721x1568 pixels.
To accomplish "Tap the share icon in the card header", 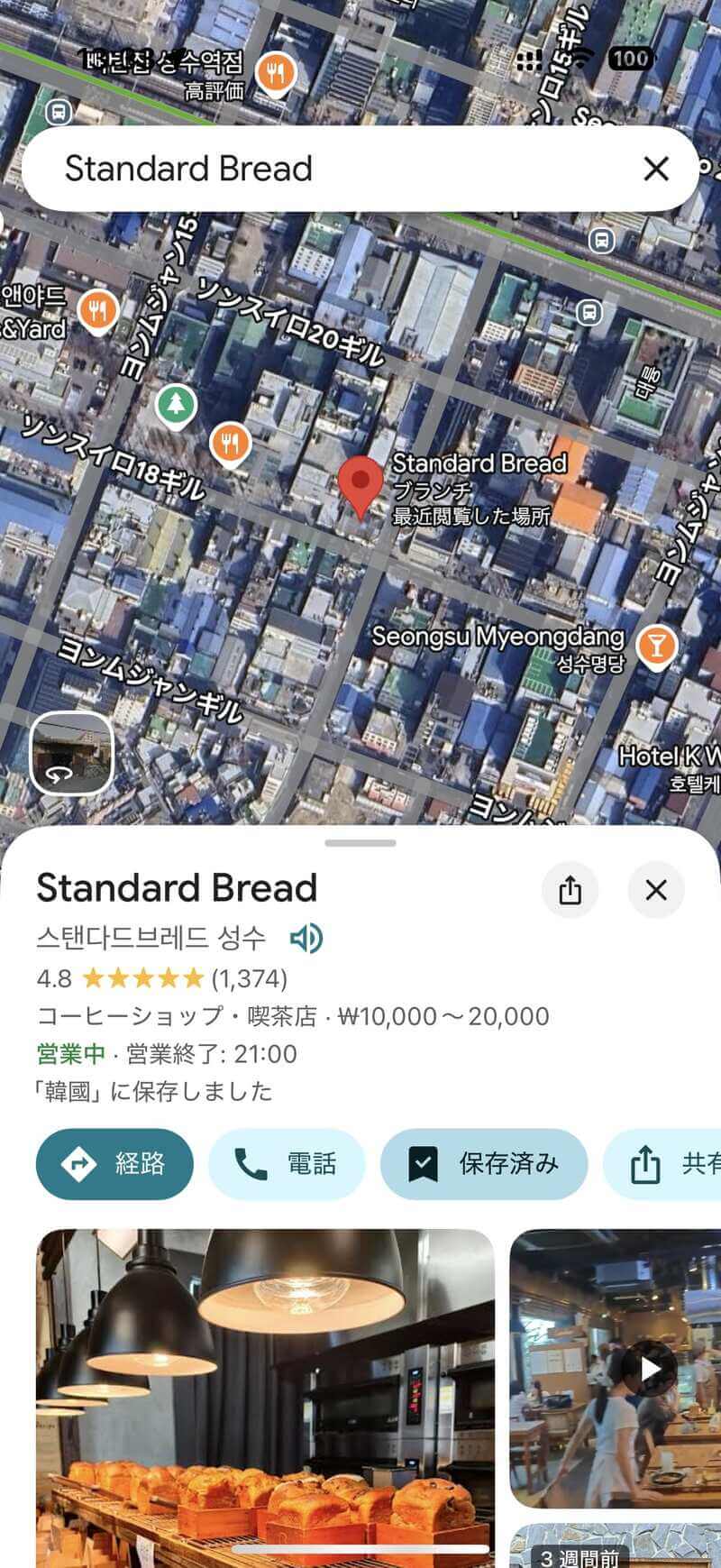I will point(570,890).
